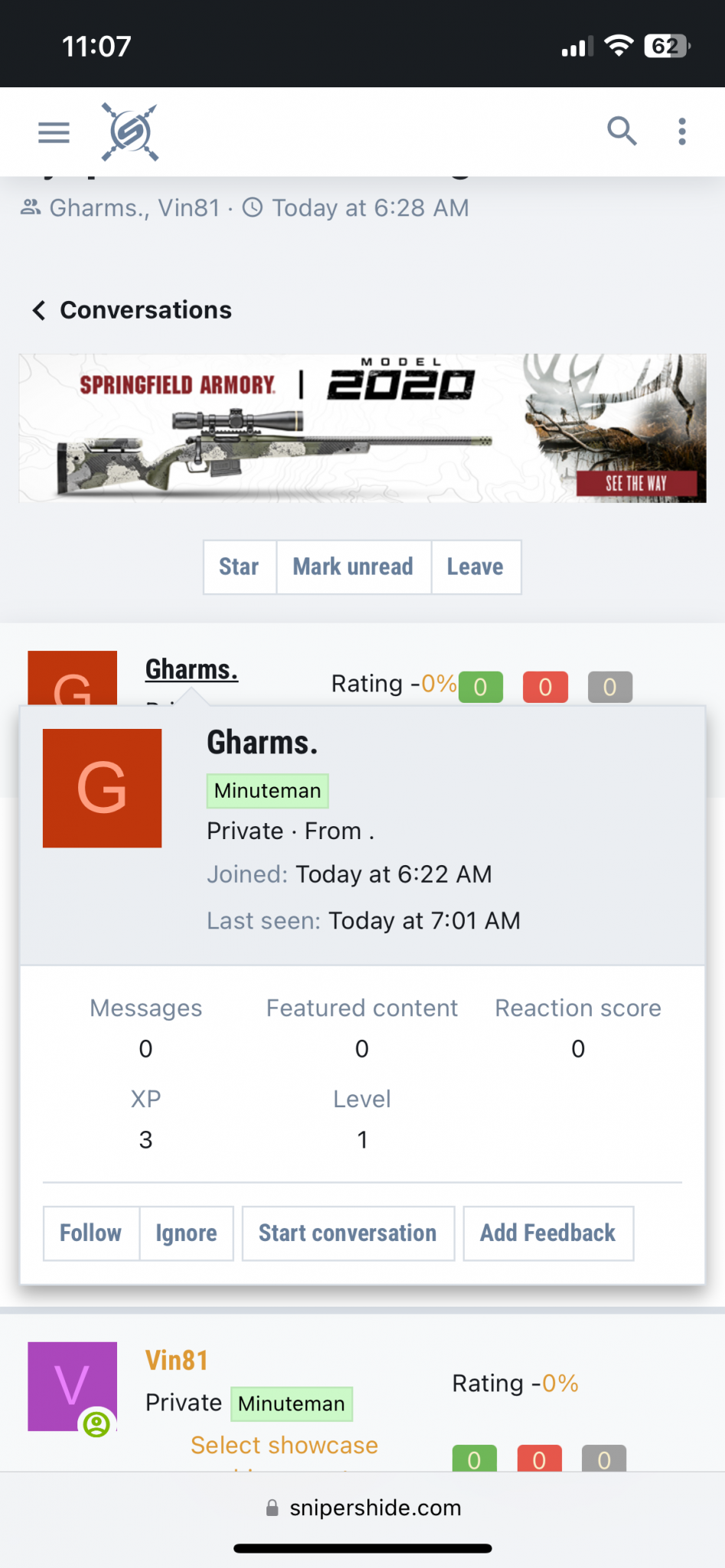Open the three-dot overflow menu
This screenshot has width=725, height=1568.
(x=681, y=132)
